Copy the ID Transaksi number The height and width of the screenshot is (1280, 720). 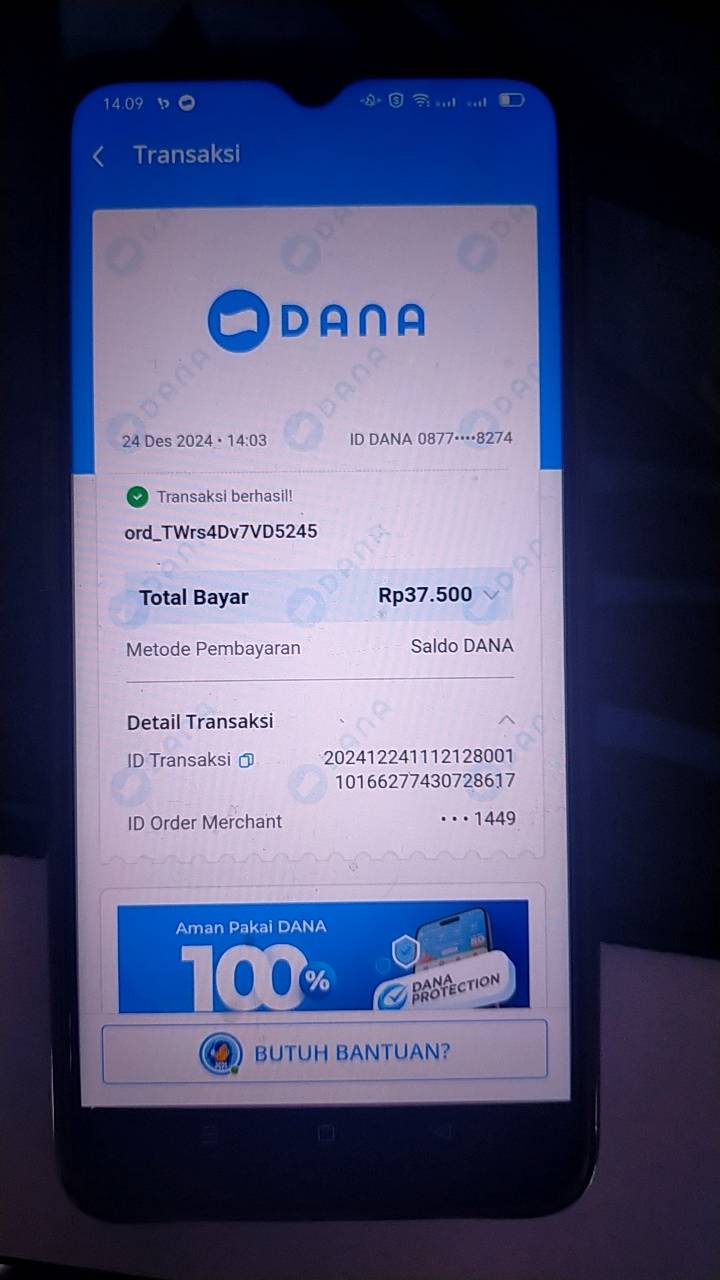click(x=247, y=761)
